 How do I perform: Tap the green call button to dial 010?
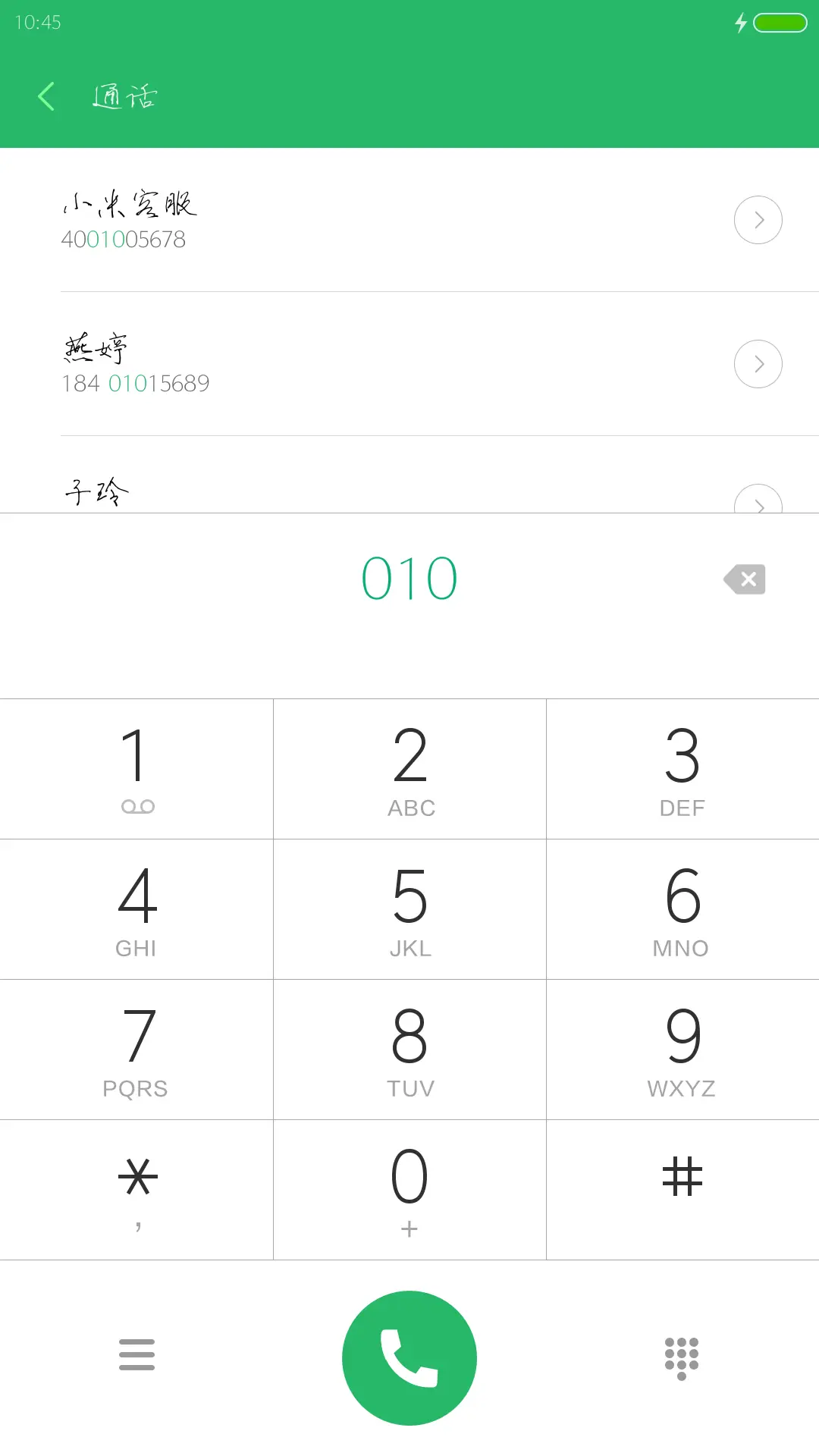click(x=409, y=1357)
